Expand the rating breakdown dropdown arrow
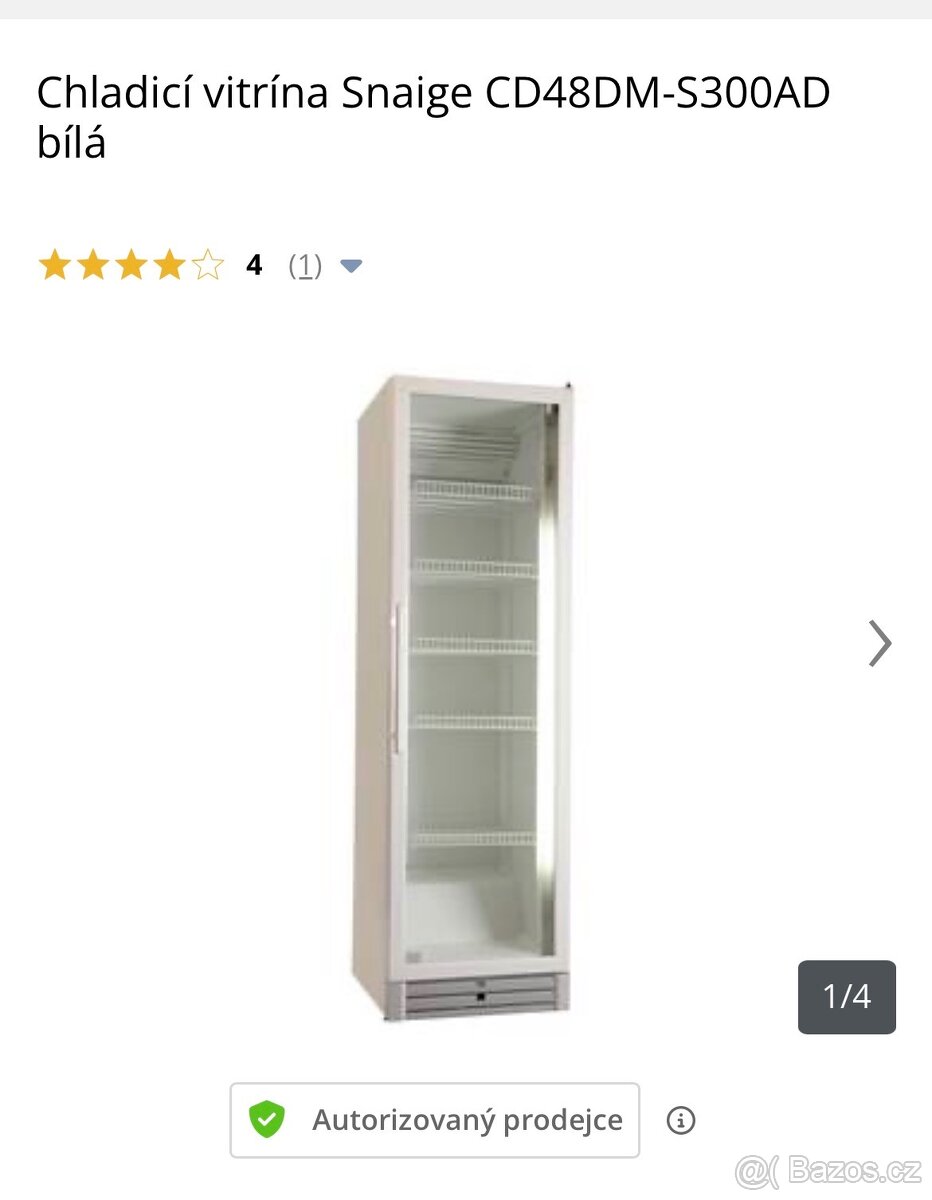This screenshot has height=1200, width=932. pos(351,266)
